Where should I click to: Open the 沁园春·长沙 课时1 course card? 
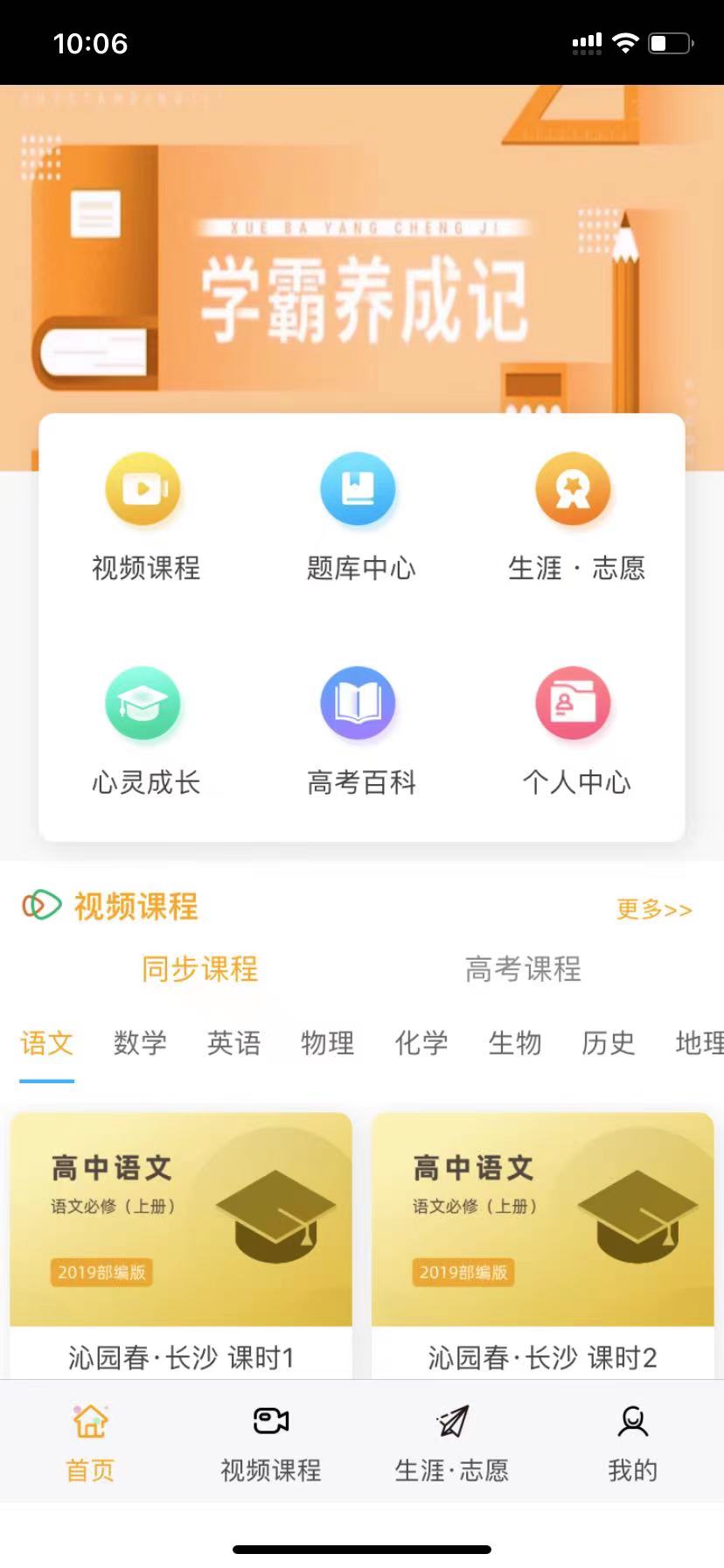click(x=180, y=1242)
